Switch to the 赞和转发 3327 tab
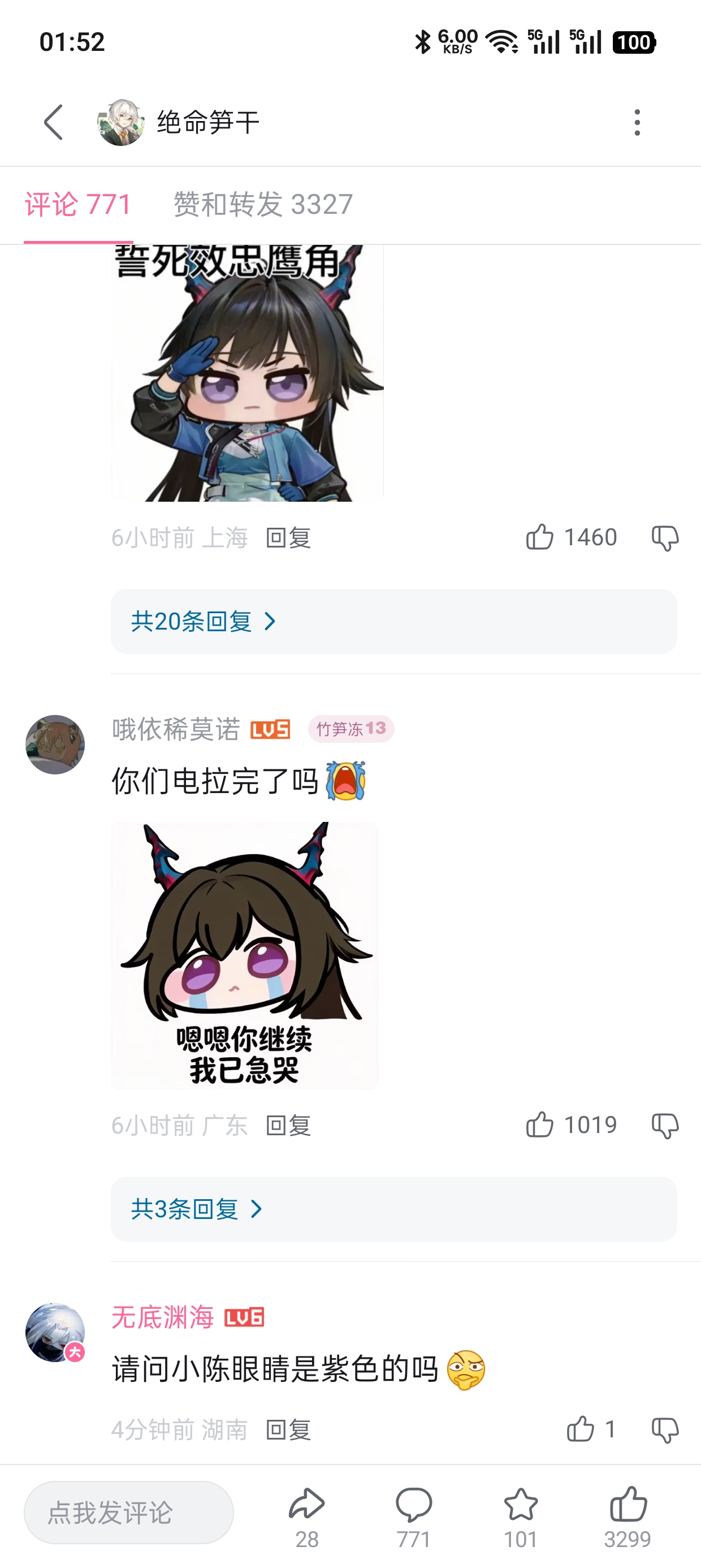This screenshot has height=1568, width=701. 263,205
